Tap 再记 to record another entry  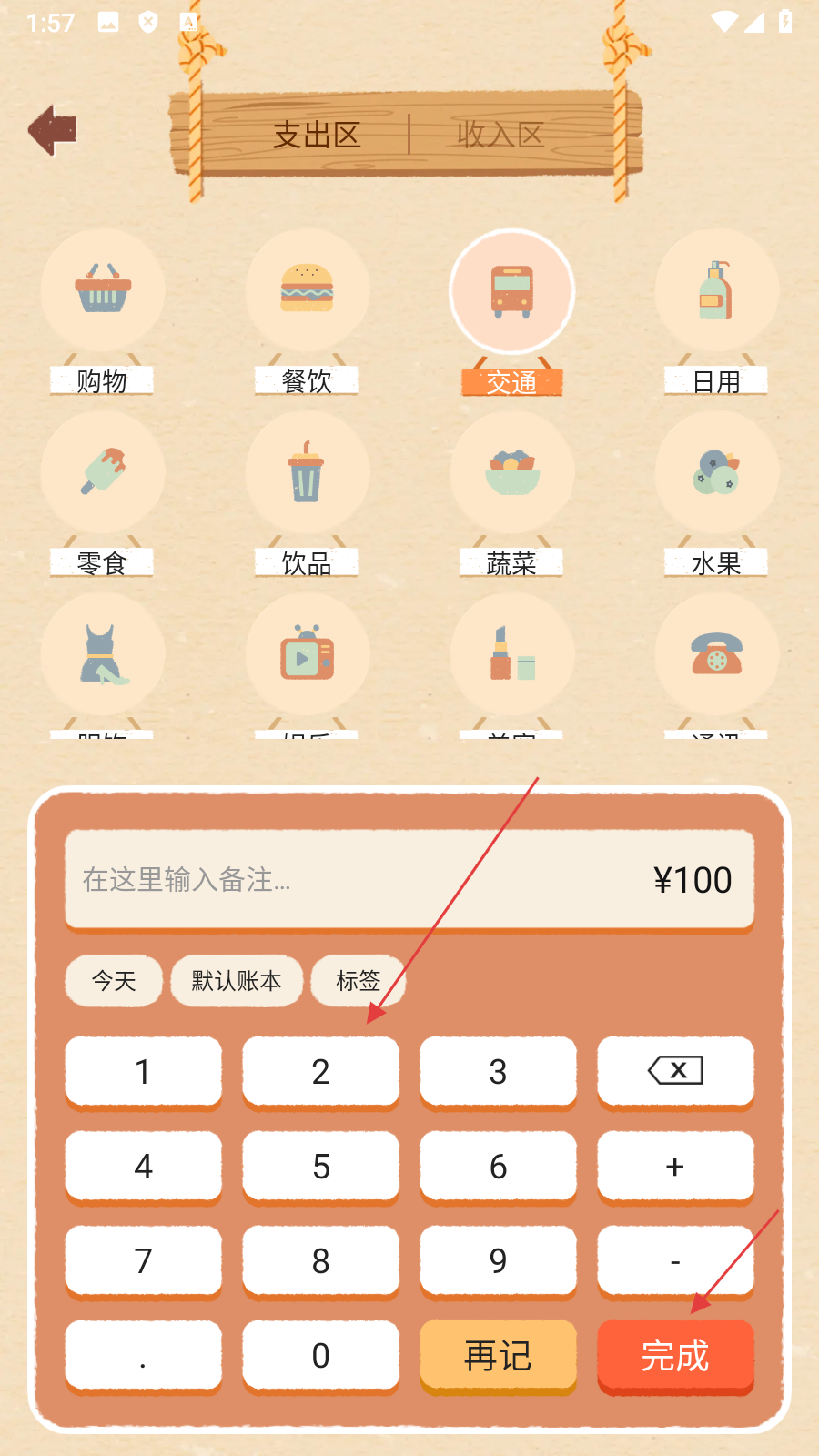pos(498,1356)
